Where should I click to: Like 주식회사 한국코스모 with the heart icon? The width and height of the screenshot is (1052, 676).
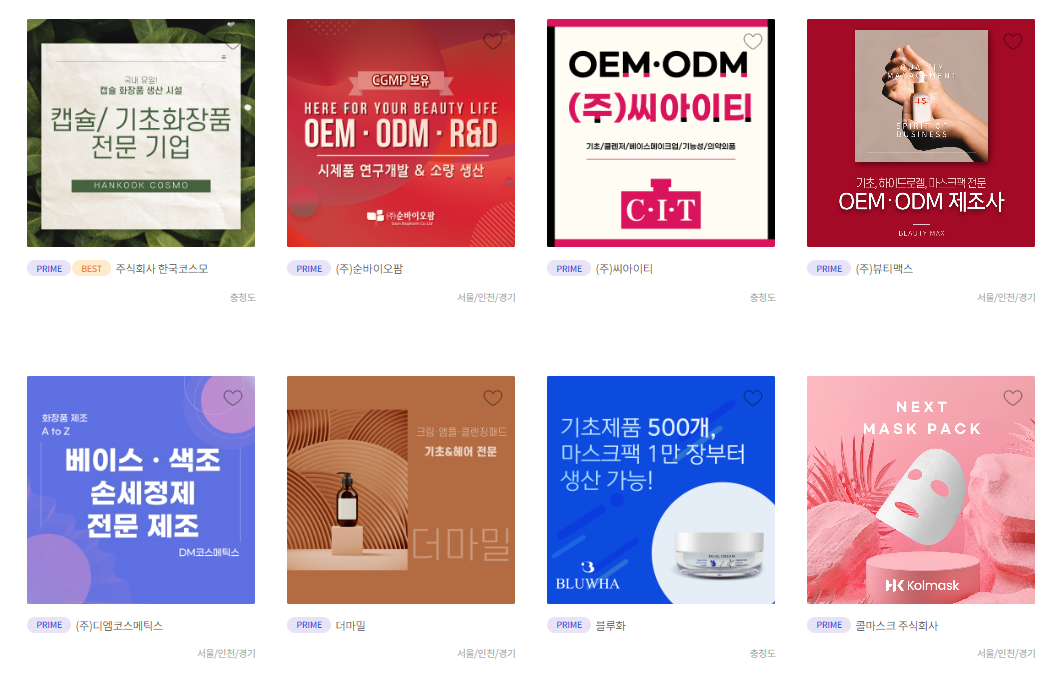pos(233,41)
